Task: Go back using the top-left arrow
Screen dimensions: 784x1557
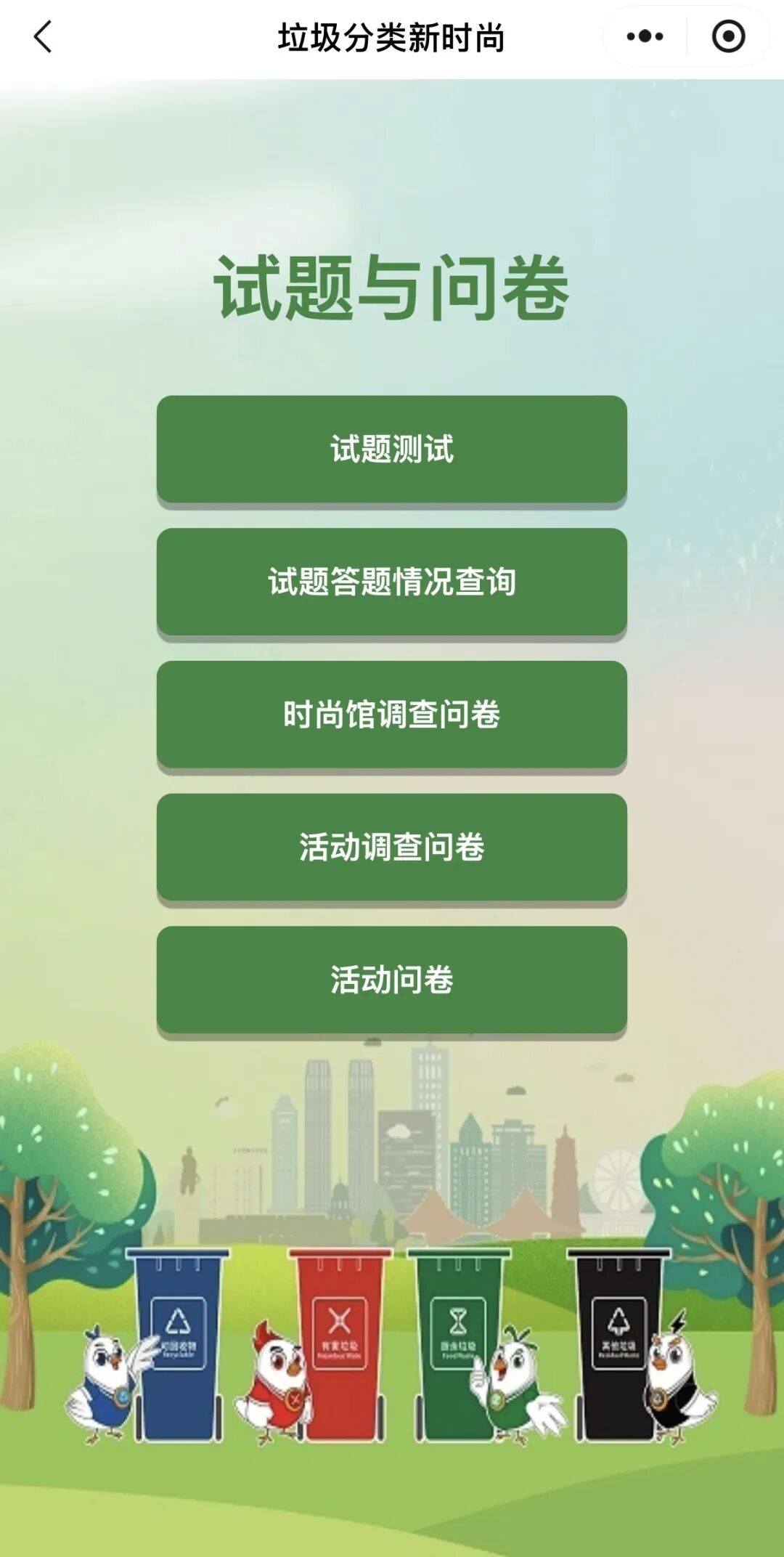Action: (x=44, y=36)
